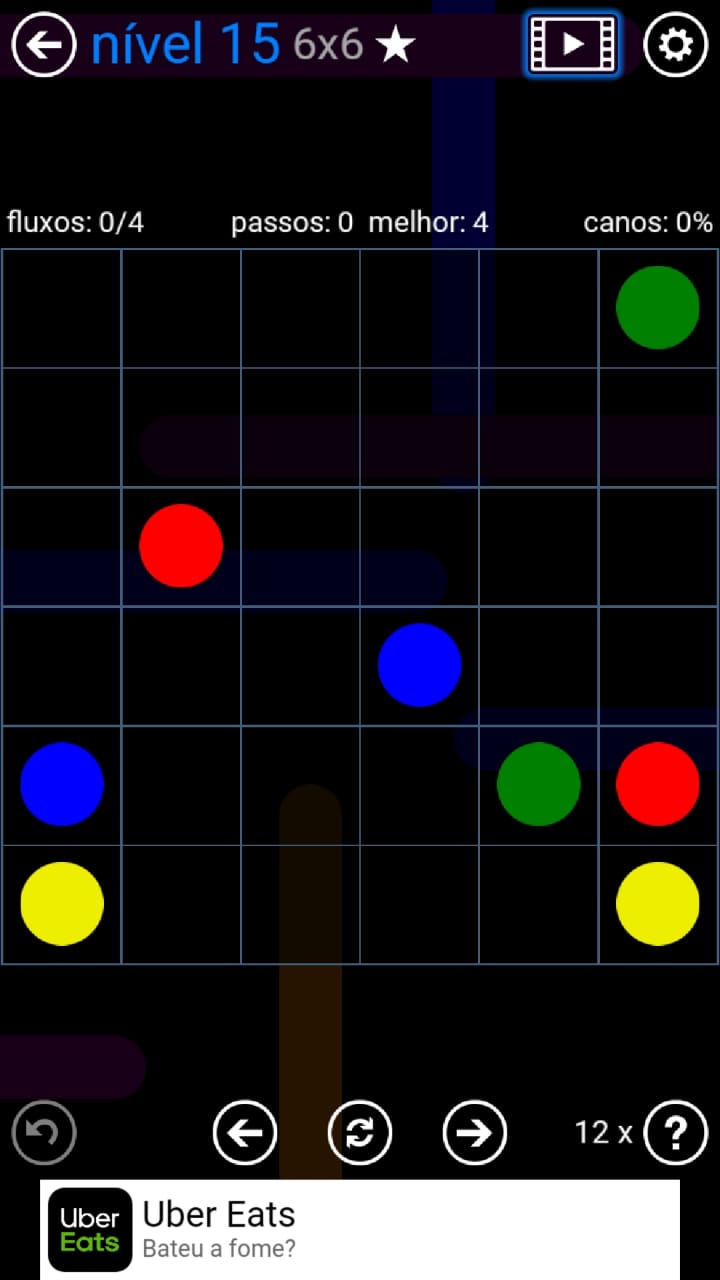Go to the previous level
The height and width of the screenshot is (1280, 720).
tap(245, 1132)
